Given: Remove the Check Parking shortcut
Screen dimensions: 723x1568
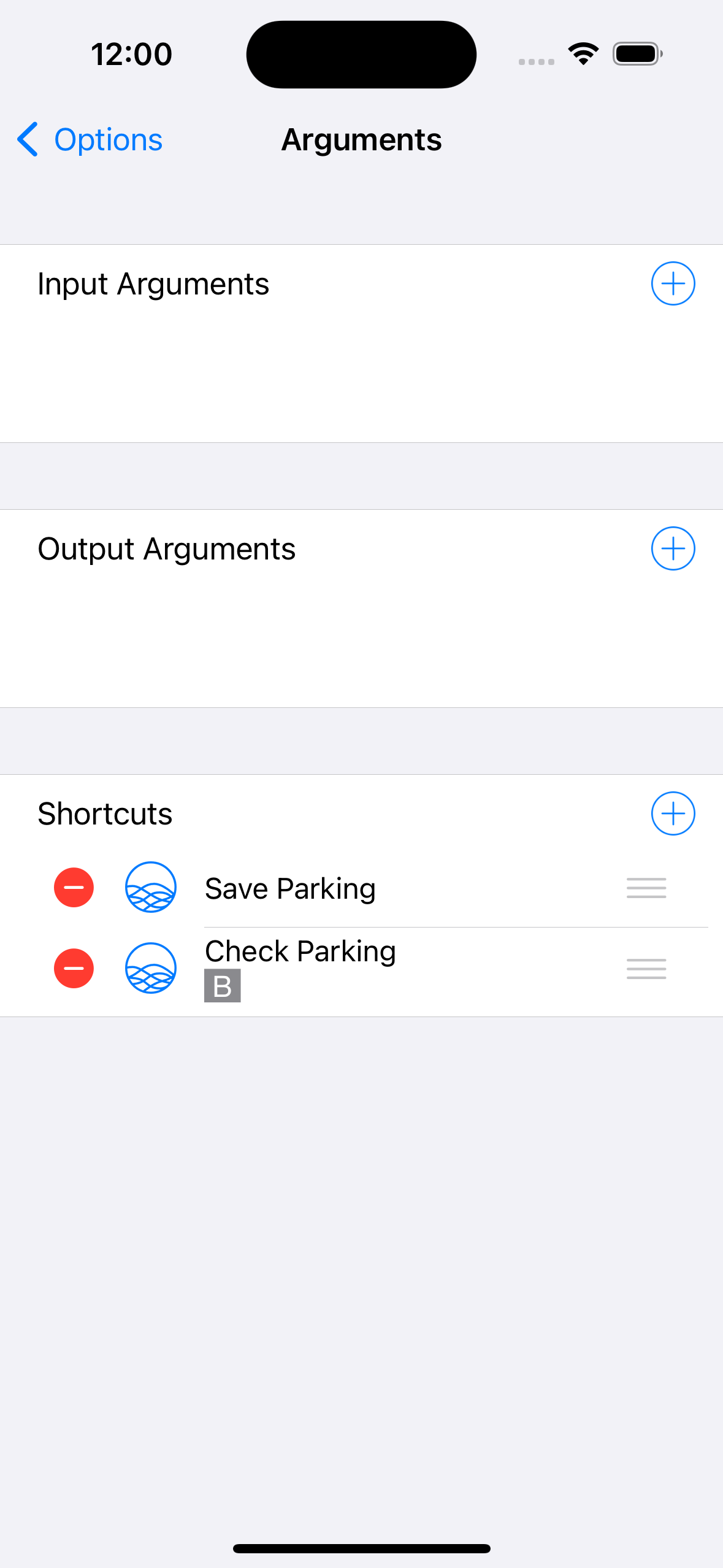Looking at the screenshot, I should pos(74,969).
